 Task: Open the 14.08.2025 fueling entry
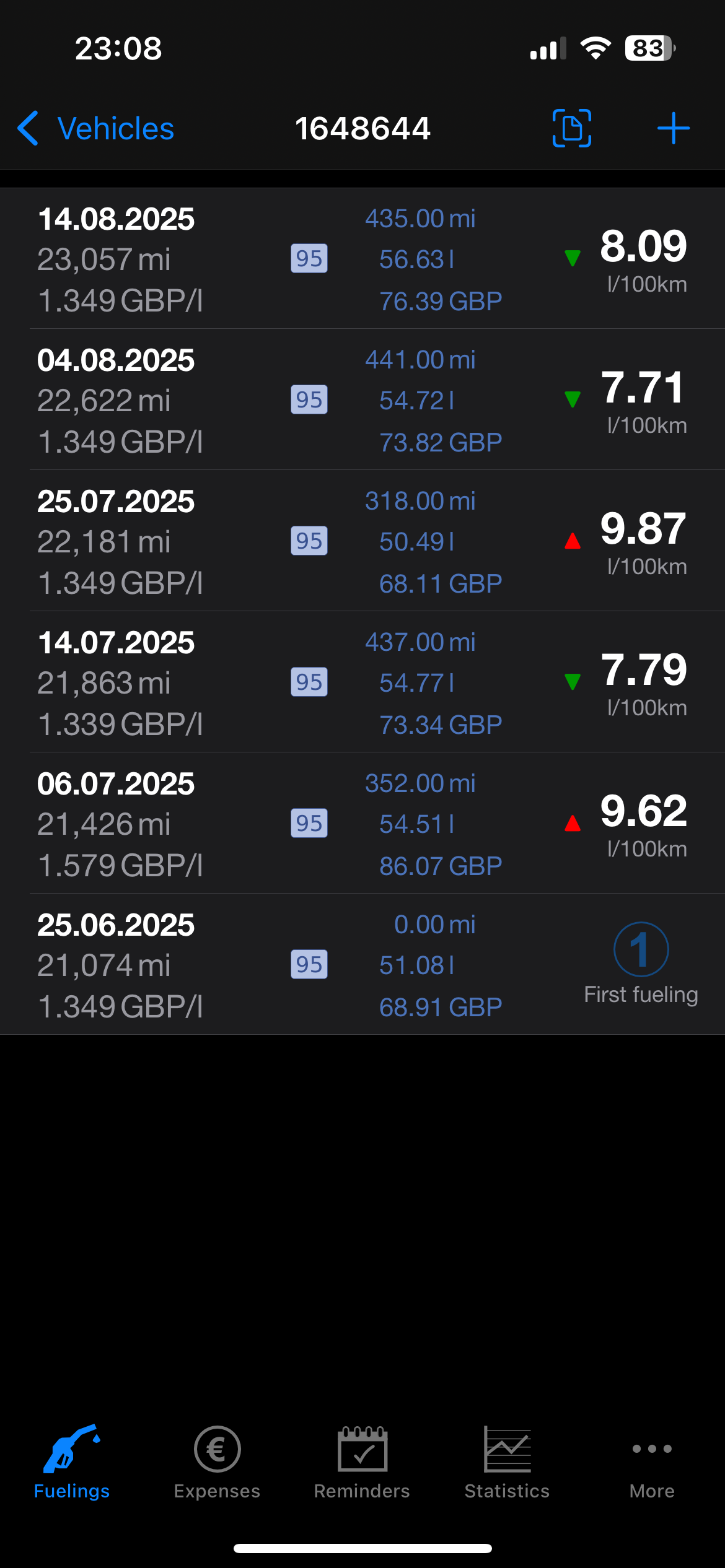(362, 259)
